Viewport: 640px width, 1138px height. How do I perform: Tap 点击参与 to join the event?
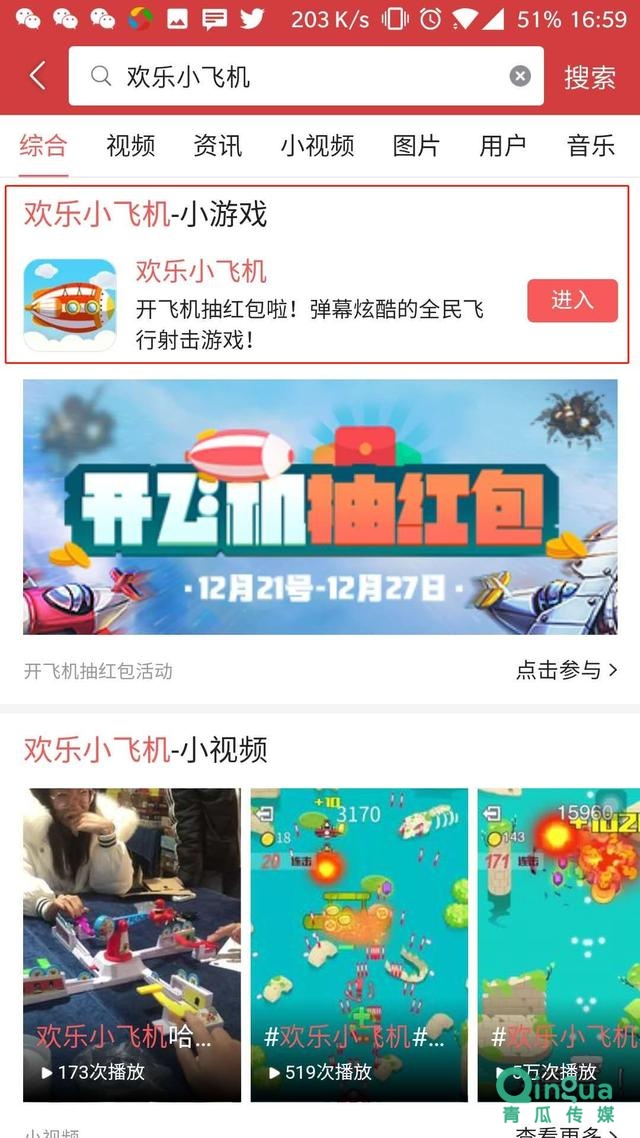coord(566,670)
